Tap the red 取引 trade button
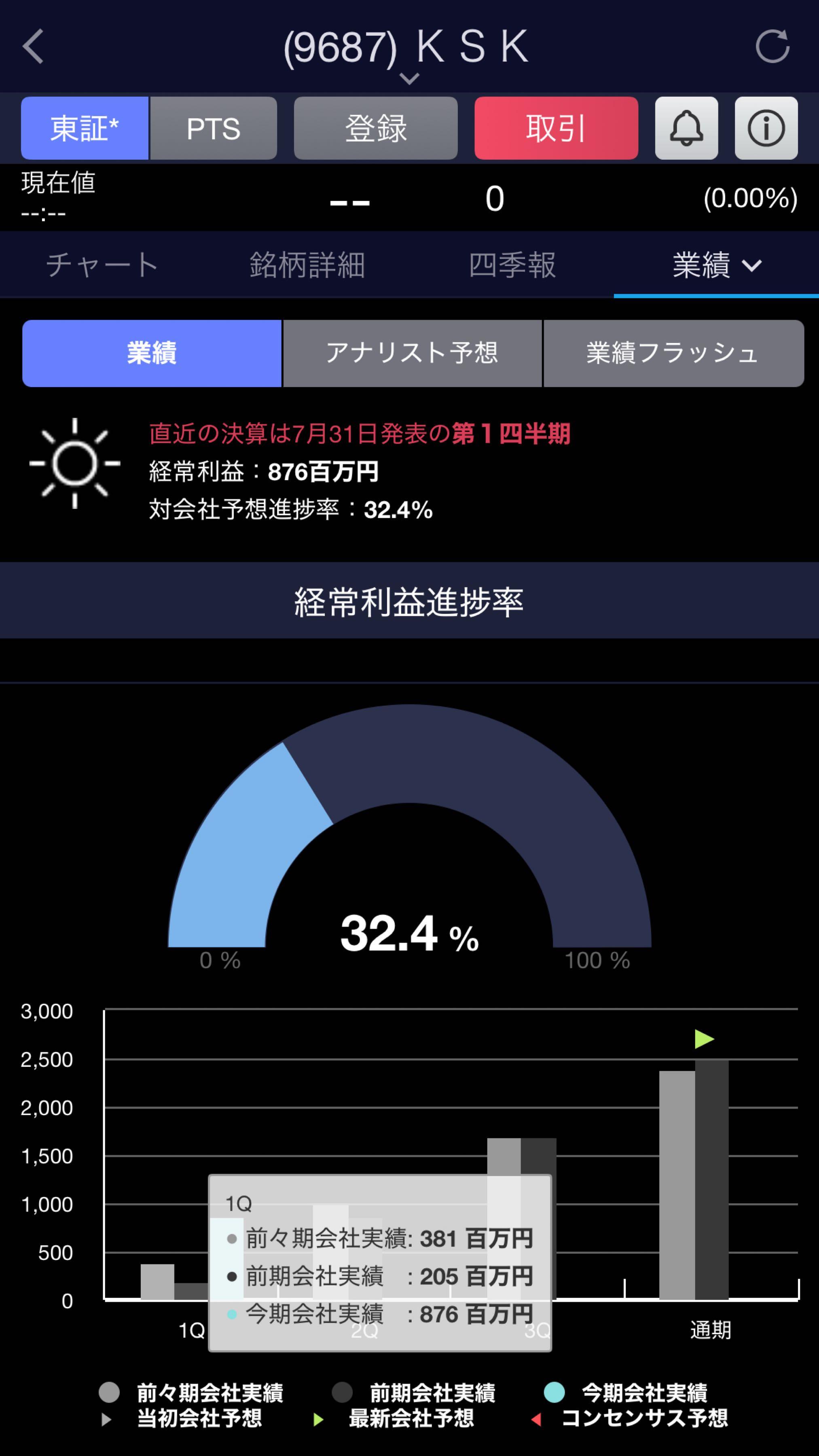This screenshot has width=819, height=1456. (x=556, y=128)
